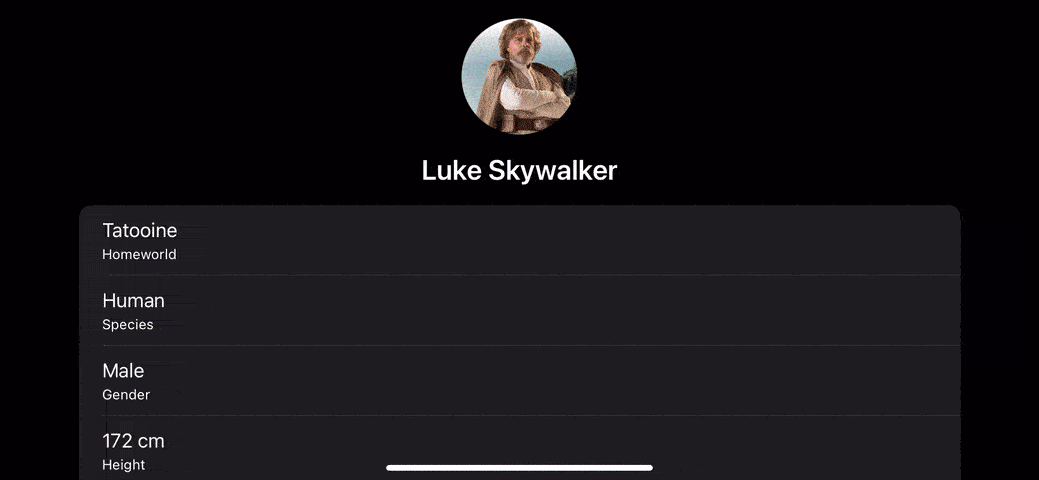View Luke Skywalker's profile picture
The width and height of the screenshot is (1039, 480).
[519, 76]
